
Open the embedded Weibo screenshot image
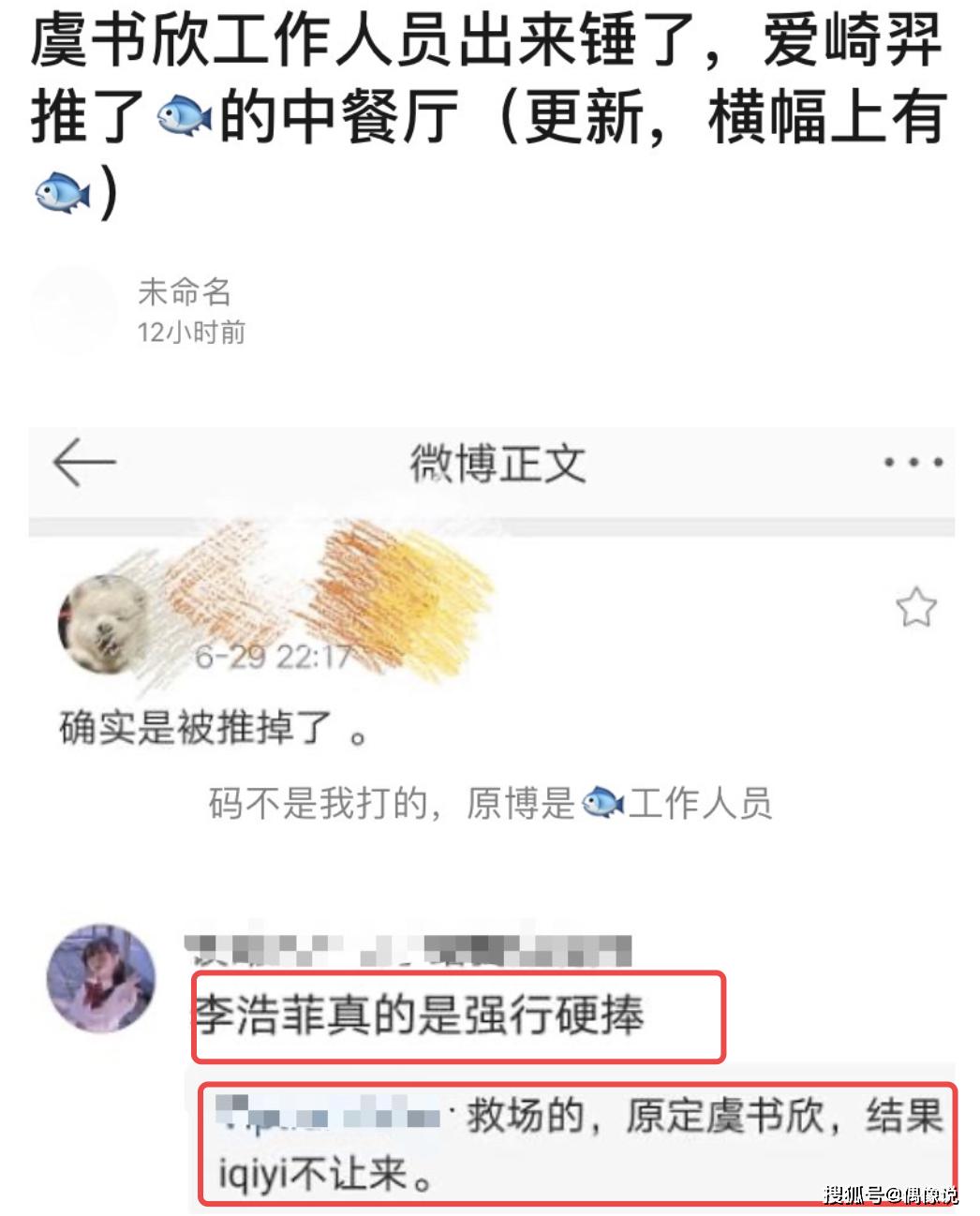[491, 815]
